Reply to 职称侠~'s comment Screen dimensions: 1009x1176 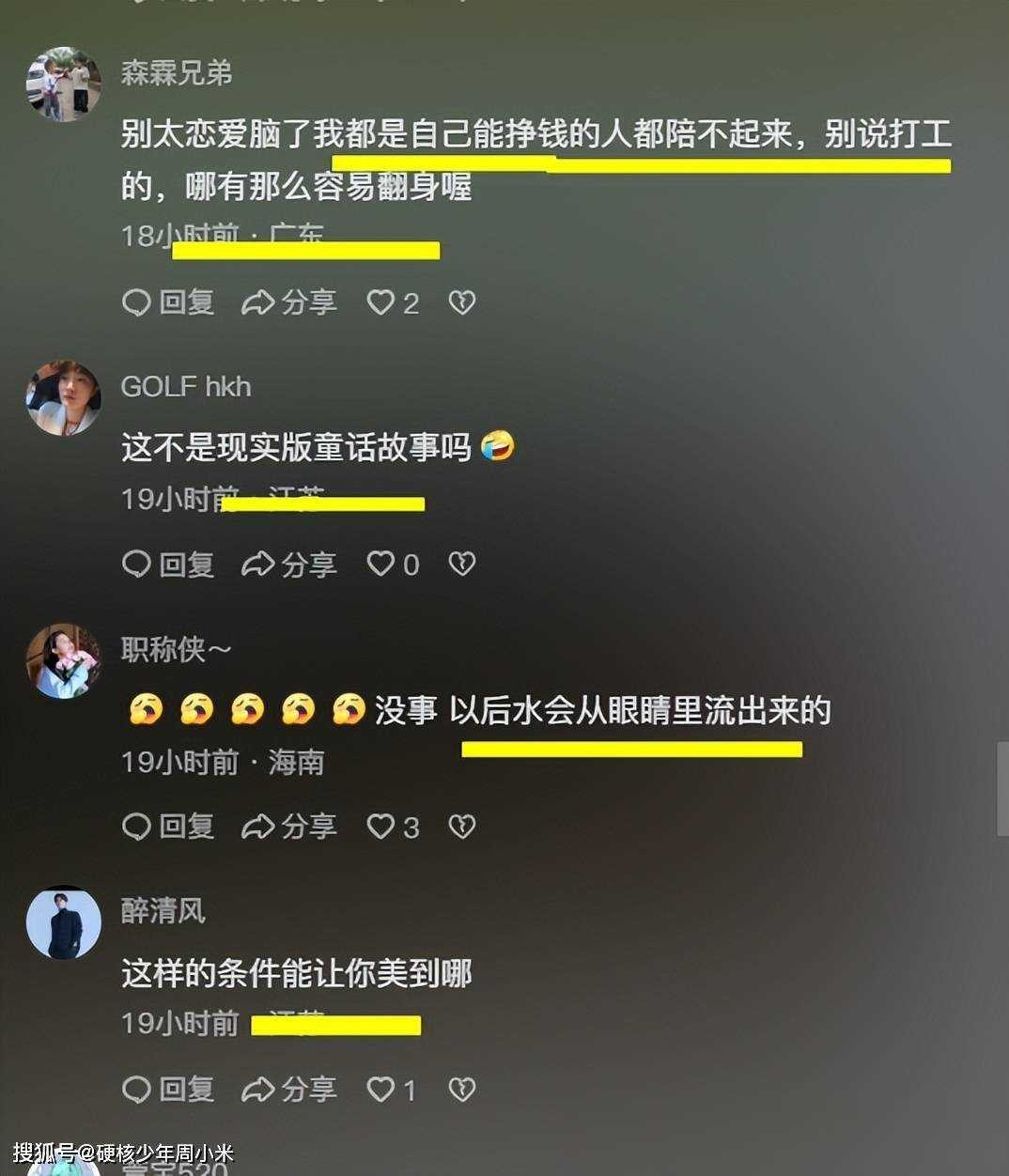point(169,827)
